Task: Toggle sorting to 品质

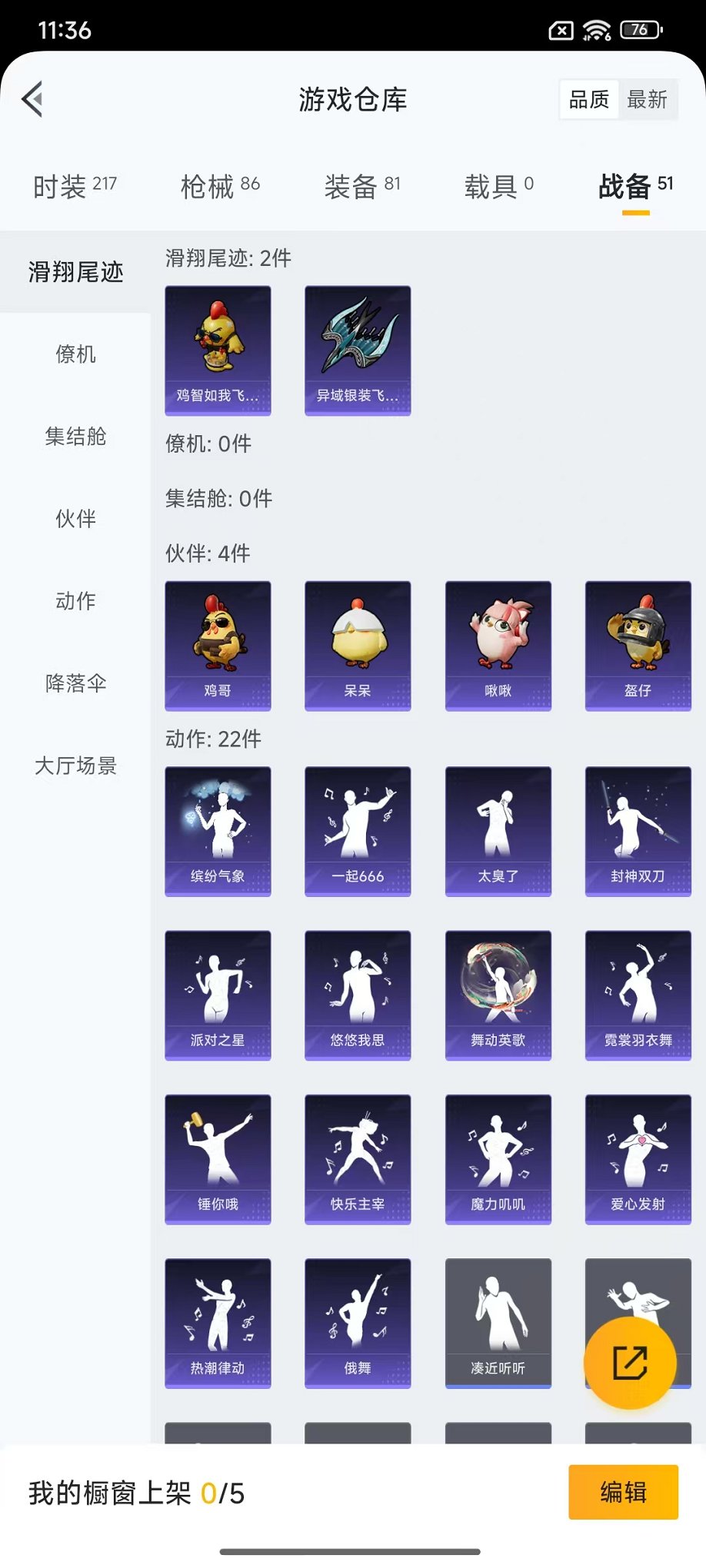Action: [588, 98]
